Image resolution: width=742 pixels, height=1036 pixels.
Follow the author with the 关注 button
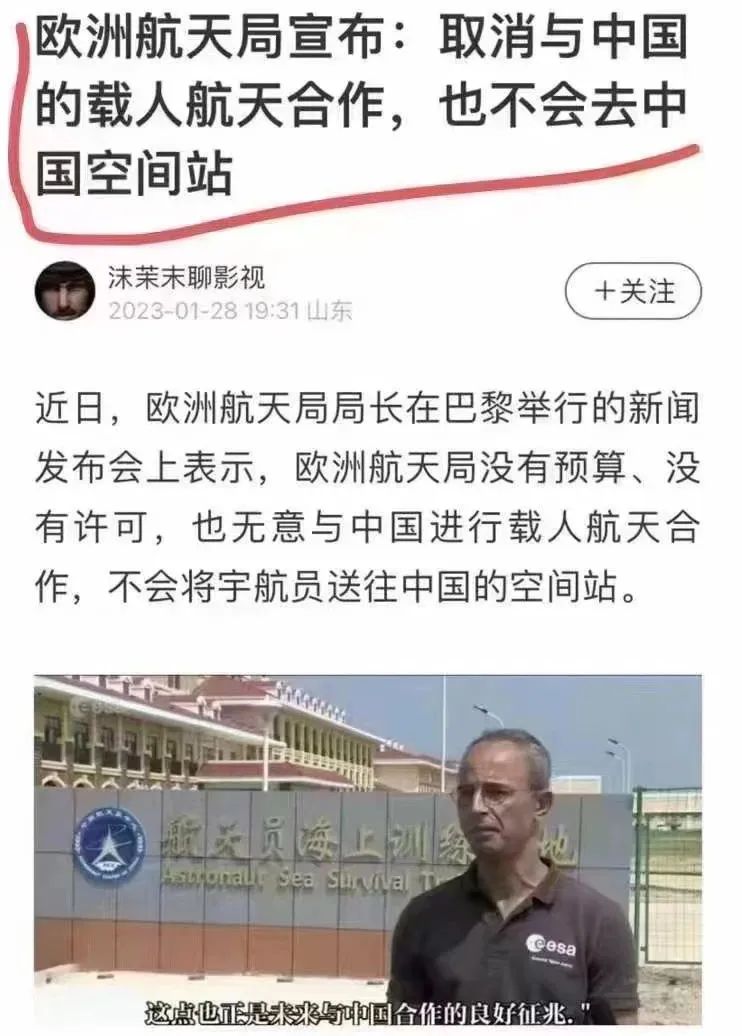pos(633,292)
